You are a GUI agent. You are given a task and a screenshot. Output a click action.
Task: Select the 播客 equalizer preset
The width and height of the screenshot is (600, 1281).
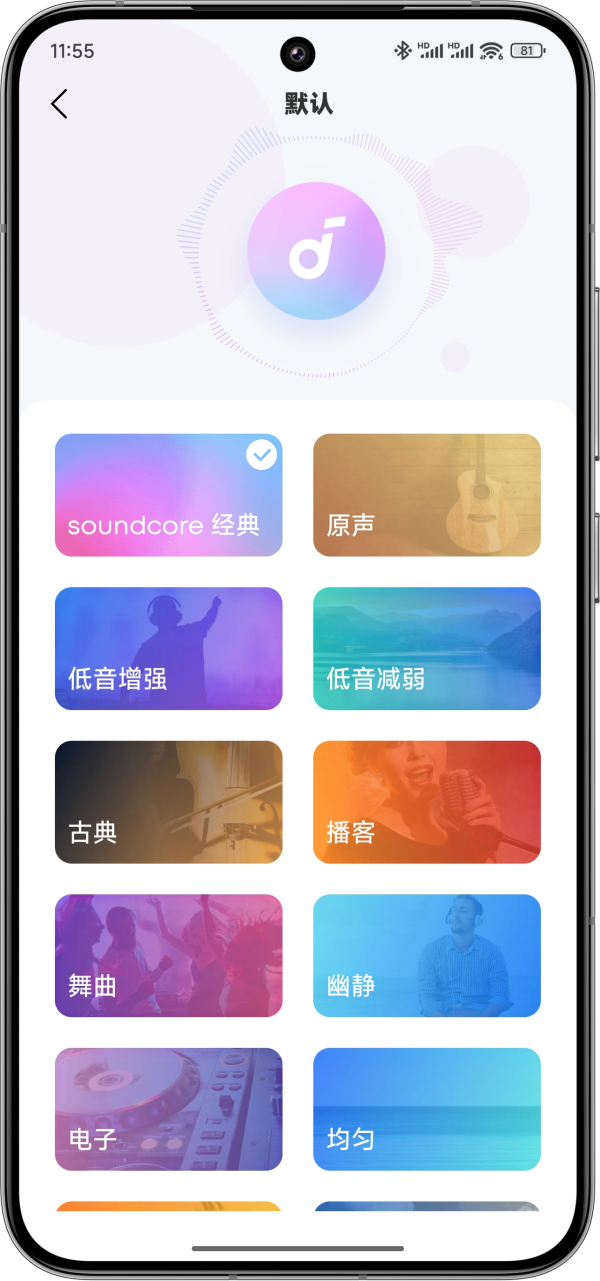[x=427, y=802]
